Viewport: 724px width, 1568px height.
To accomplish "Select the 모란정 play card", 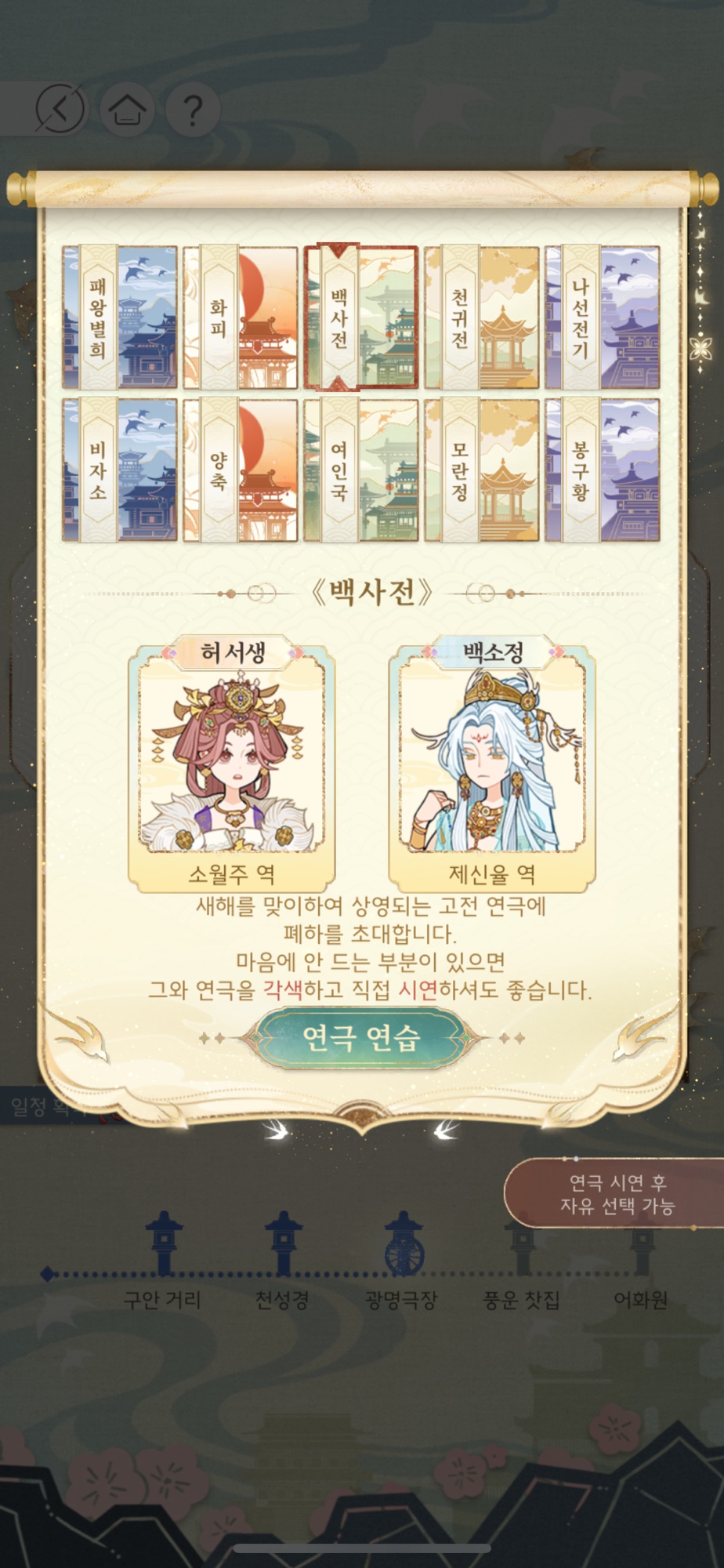I will point(482,470).
